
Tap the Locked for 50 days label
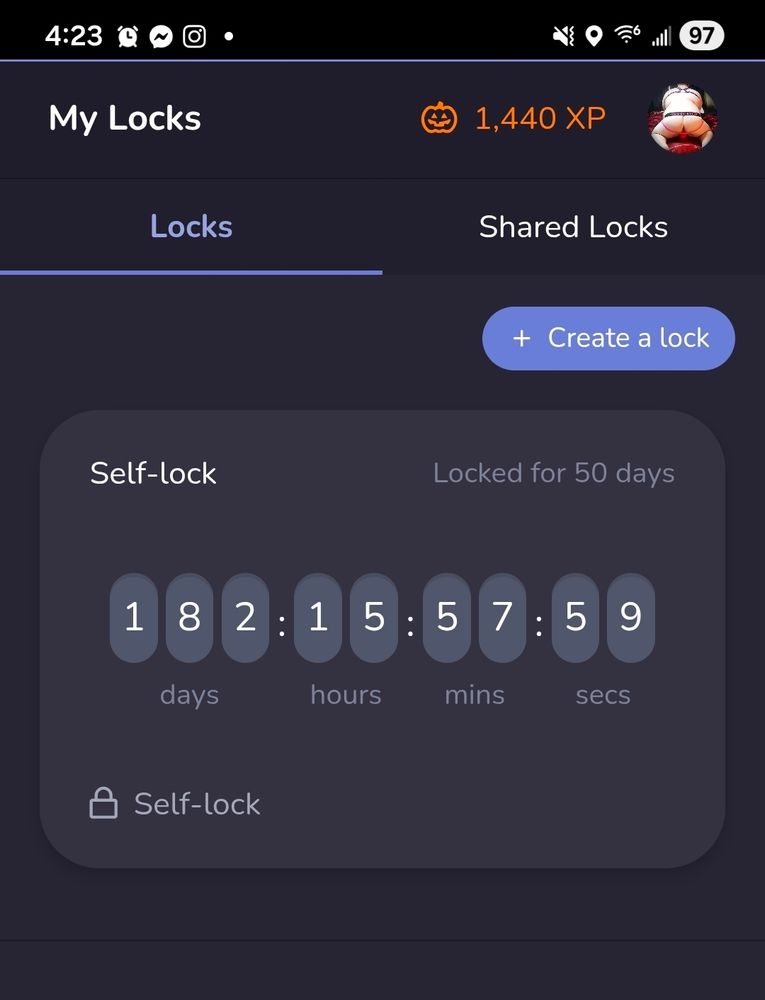(x=554, y=473)
